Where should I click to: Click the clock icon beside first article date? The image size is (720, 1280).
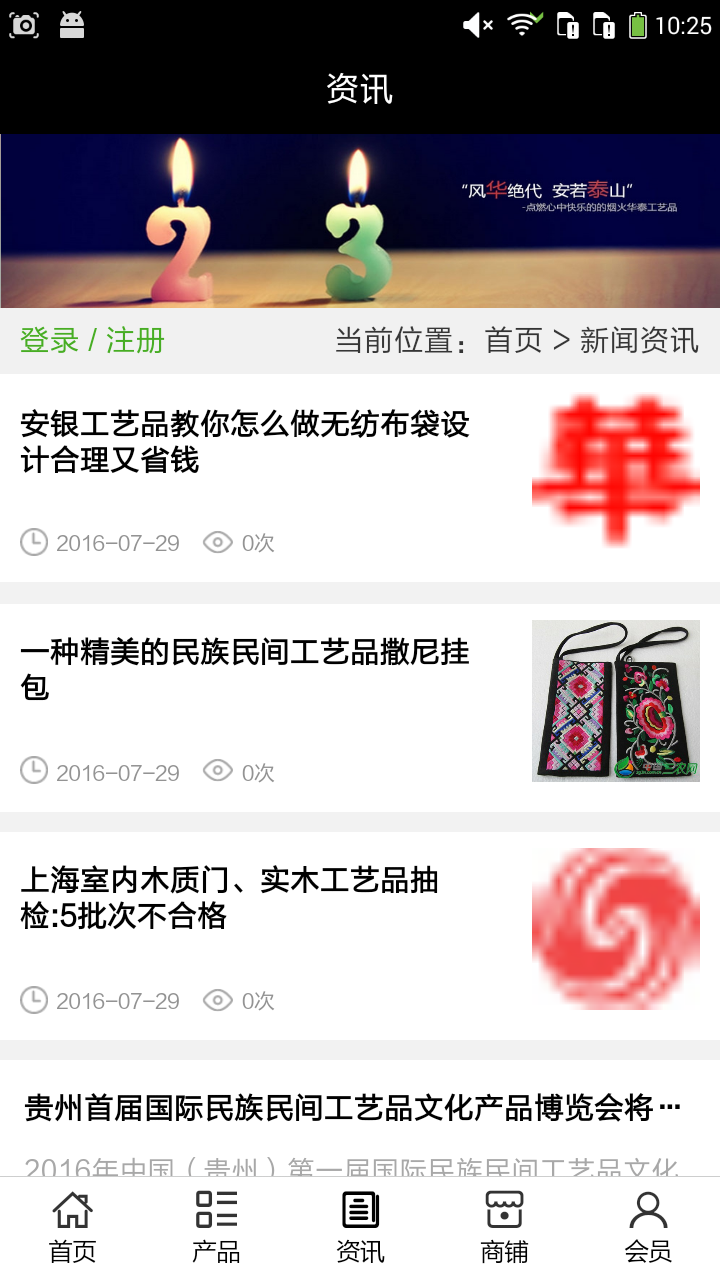point(35,542)
